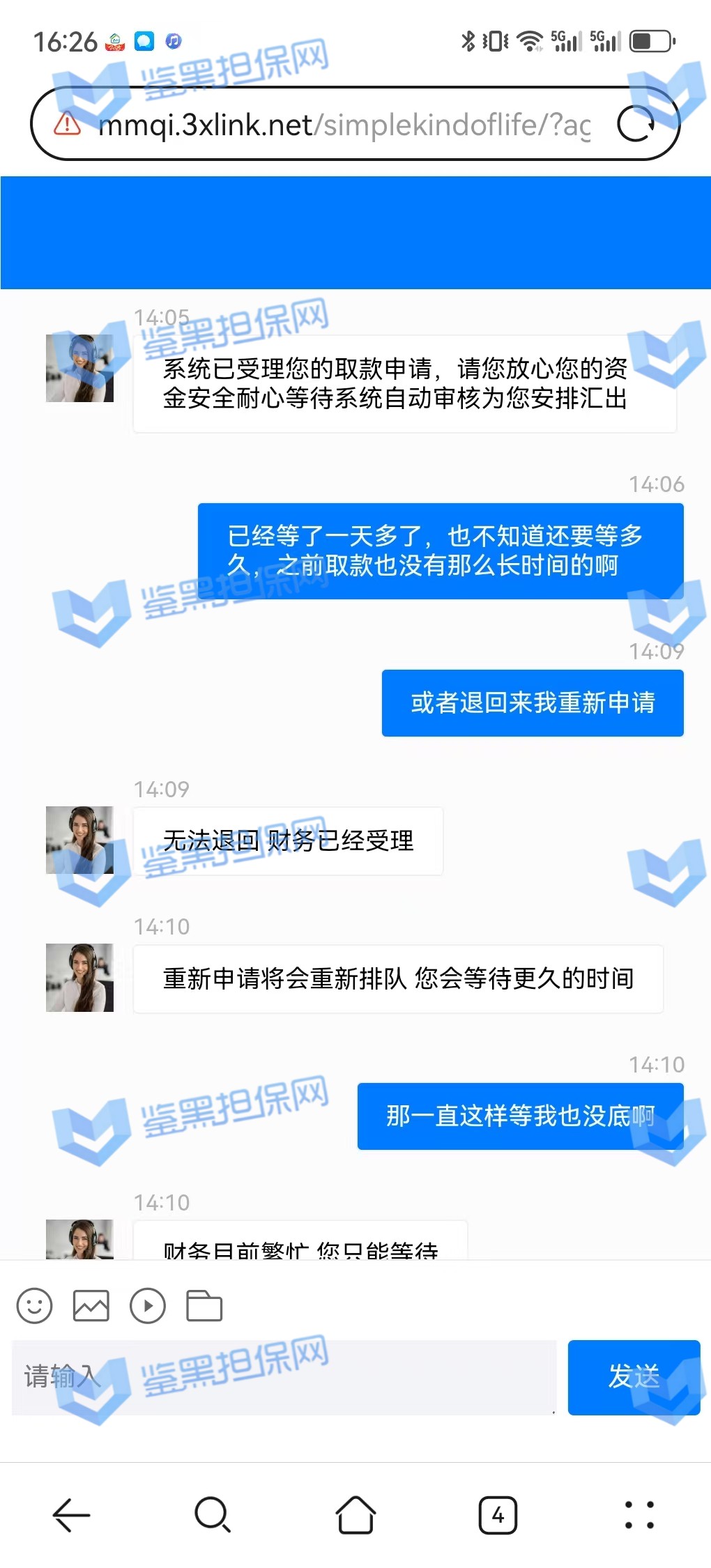Screen dimensions: 711x1568
Task: View the insecure site warning icon
Action: 67,124
